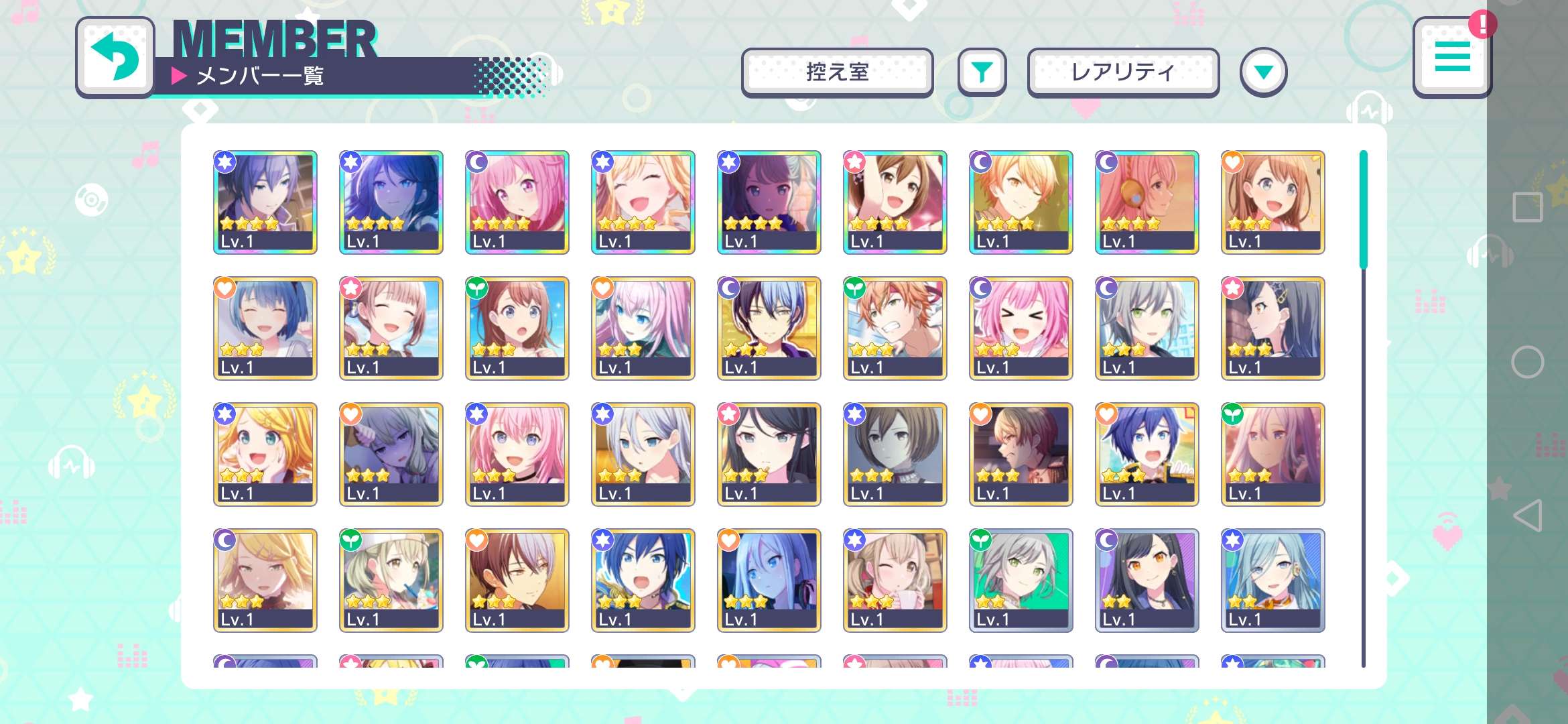Select three-star blue-haired boy in uniform card
Screen dimensions: 1568x724
coord(1147,454)
